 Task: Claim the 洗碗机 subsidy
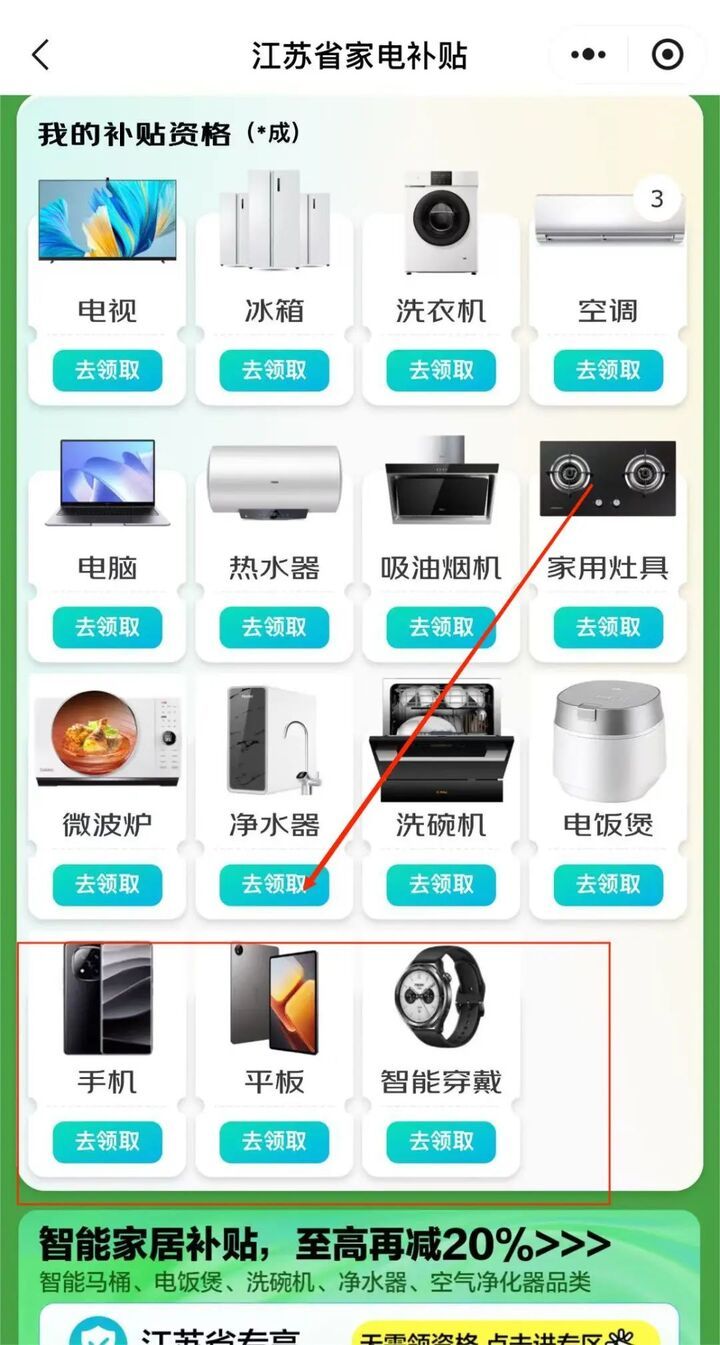[x=441, y=884]
